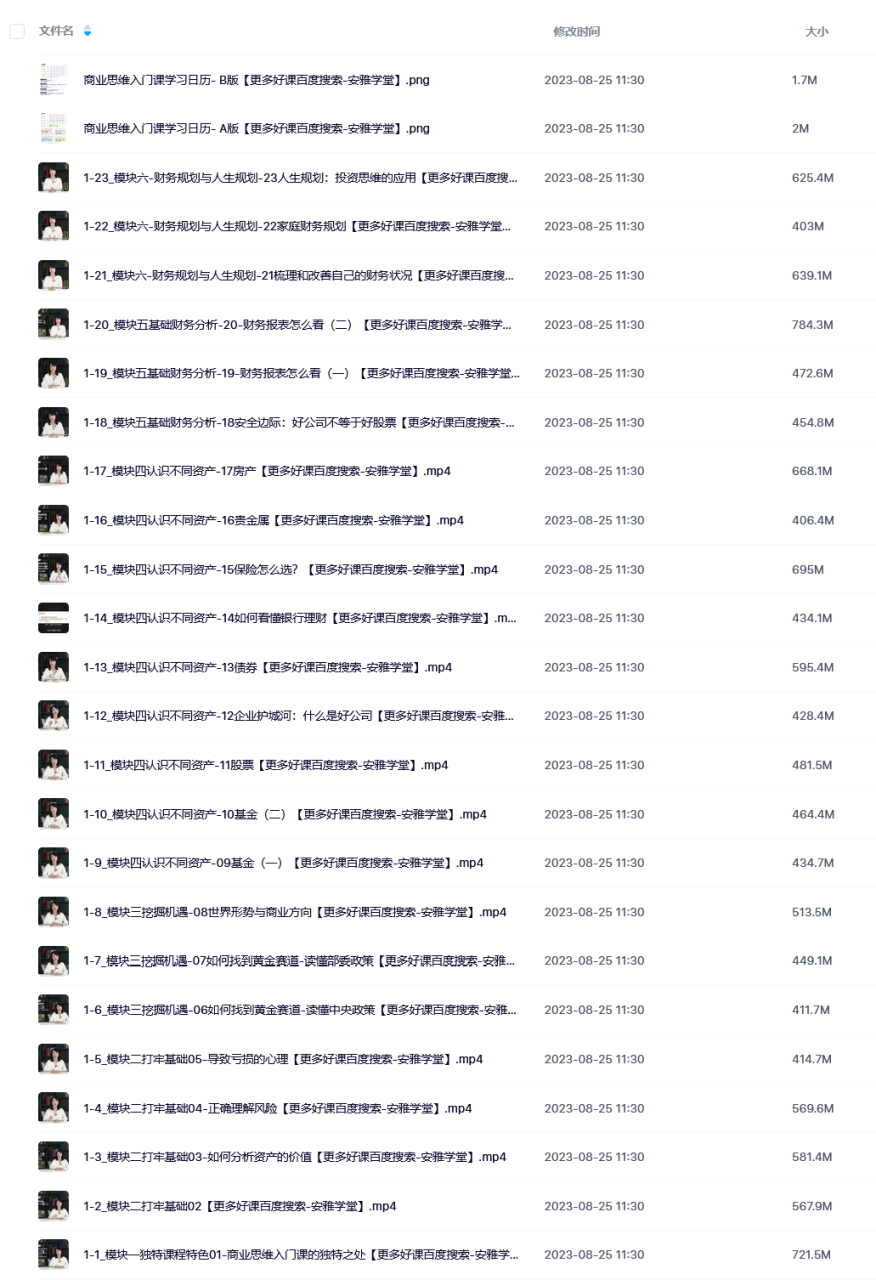Tick the select-all checkbox
This screenshot has height=1280, width=876.
[17, 31]
